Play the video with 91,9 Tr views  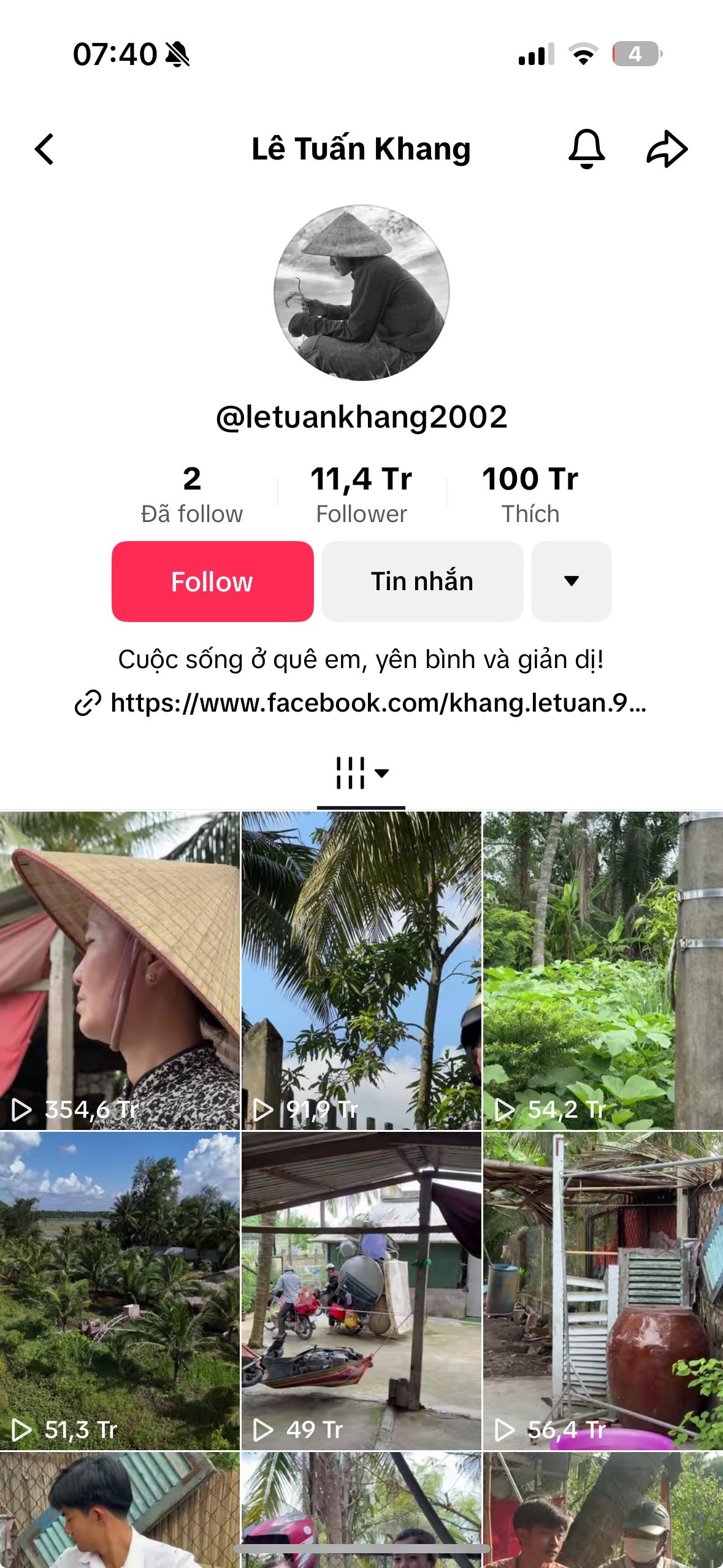(x=361, y=969)
